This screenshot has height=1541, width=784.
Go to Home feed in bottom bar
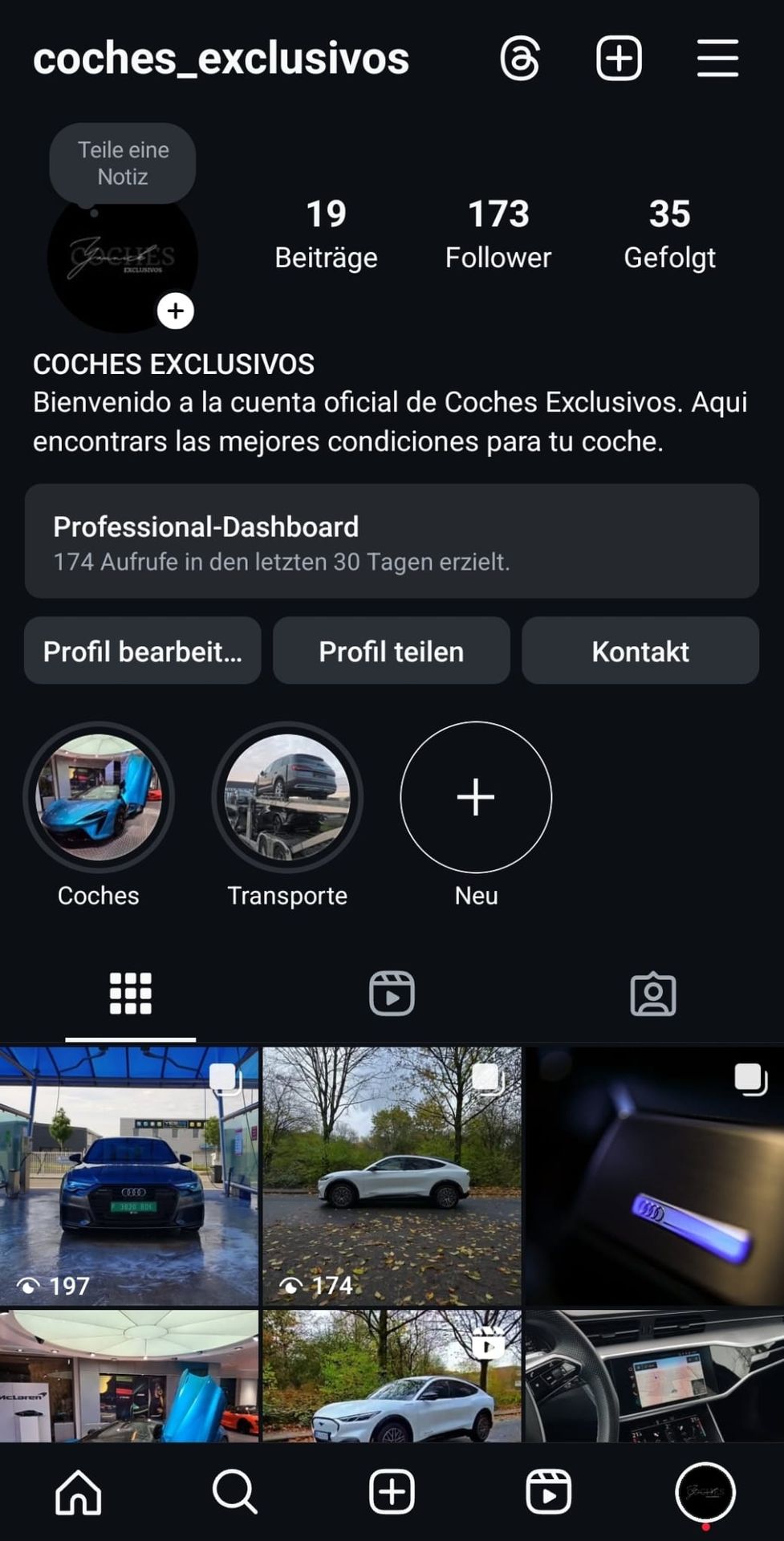pos(79,1493)
